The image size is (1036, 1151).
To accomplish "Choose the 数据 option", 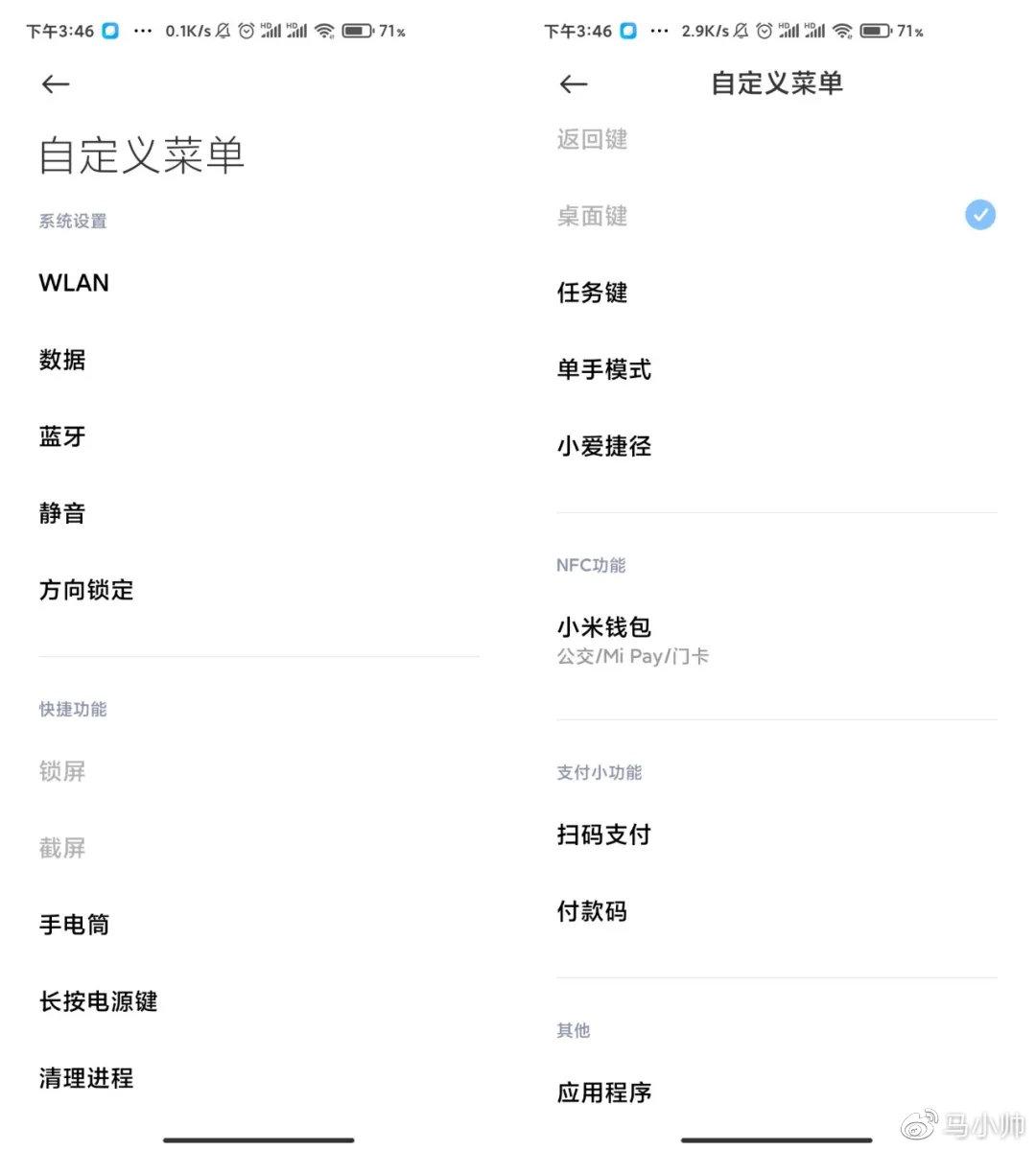I will [62, 360].
